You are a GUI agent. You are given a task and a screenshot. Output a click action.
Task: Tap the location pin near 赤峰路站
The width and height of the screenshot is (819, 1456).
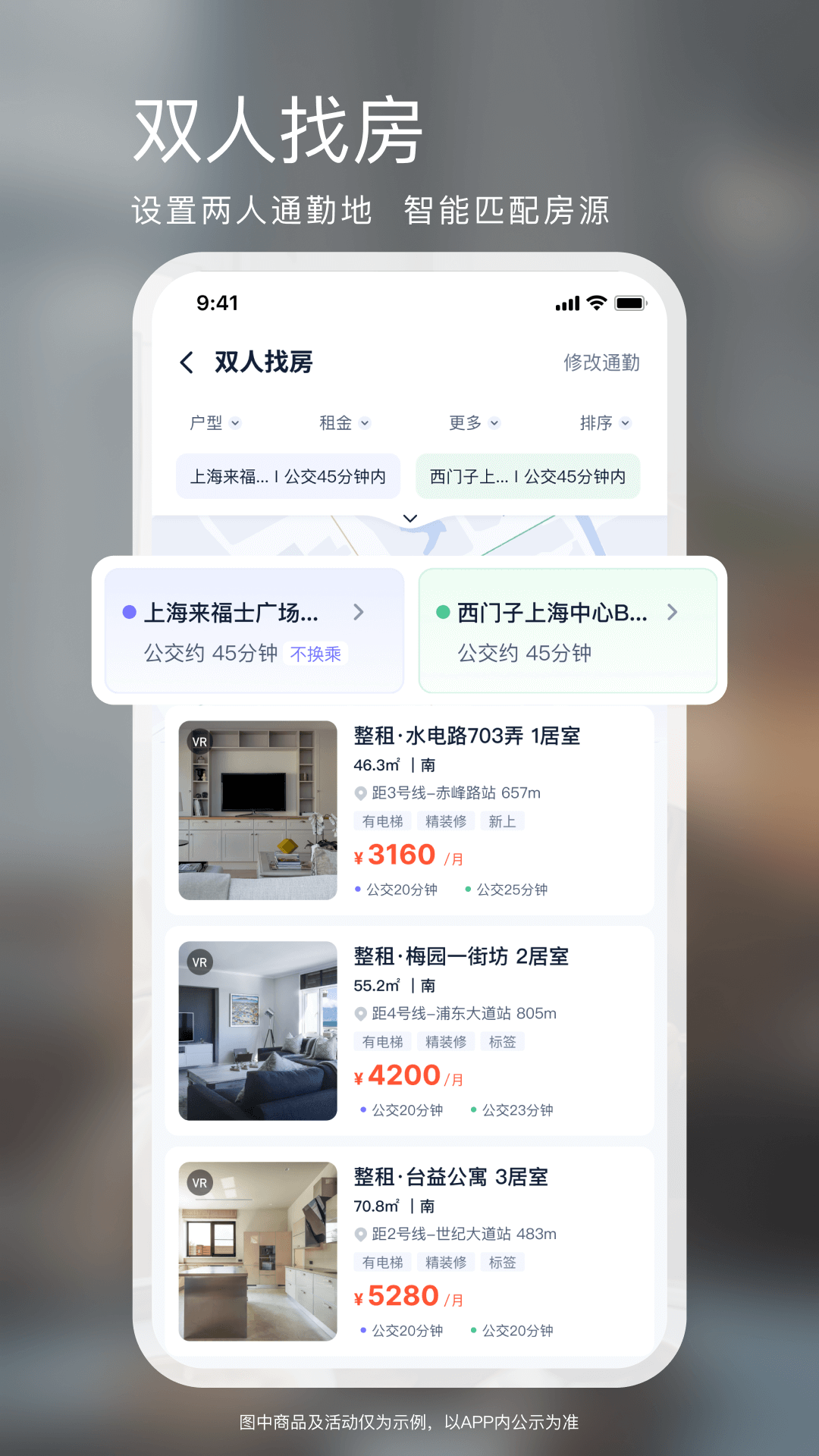360,793
